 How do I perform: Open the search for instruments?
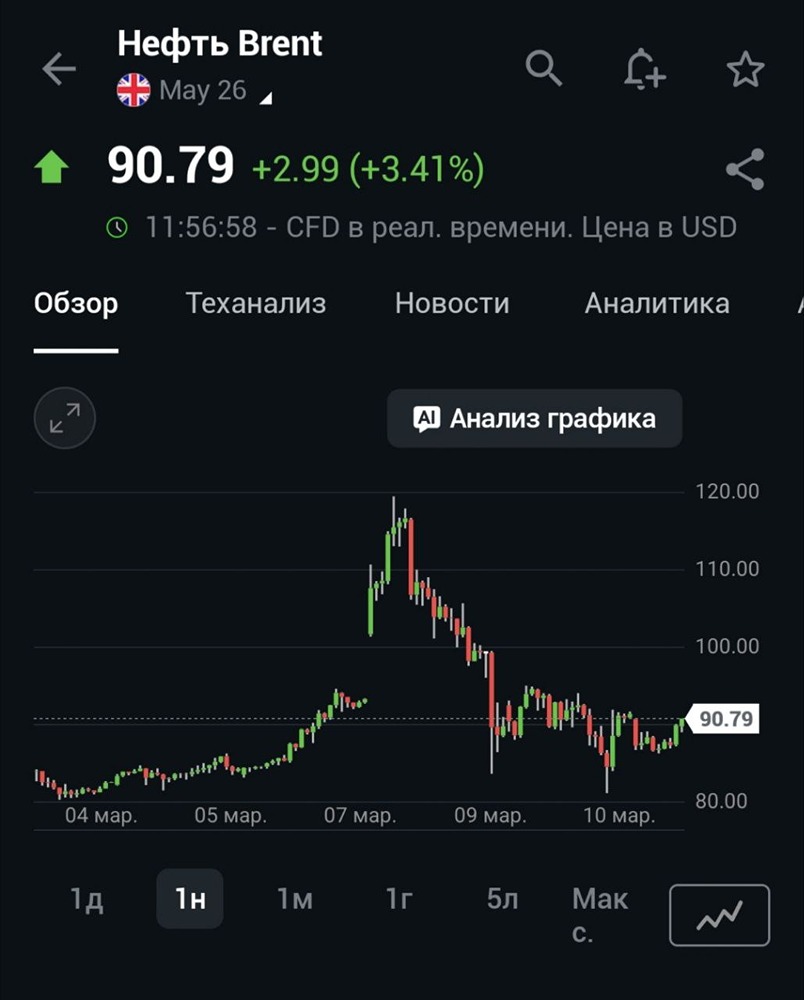544,68
